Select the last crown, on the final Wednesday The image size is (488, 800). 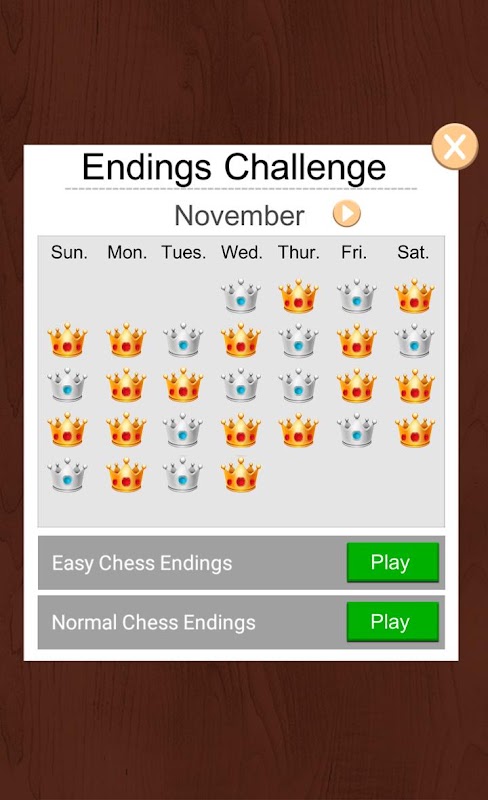click(241, 474)
